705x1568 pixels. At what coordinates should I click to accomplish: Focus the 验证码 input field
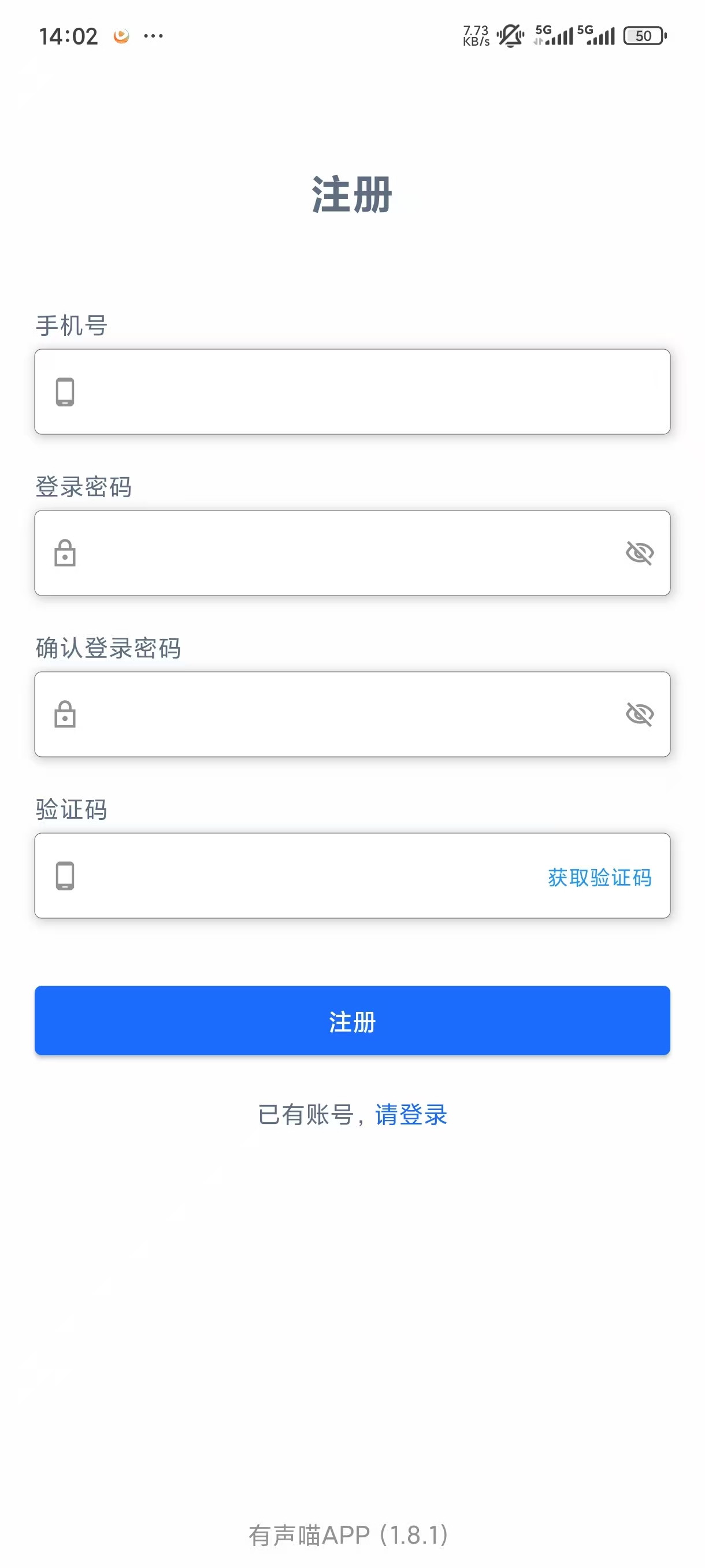(274, 877)
